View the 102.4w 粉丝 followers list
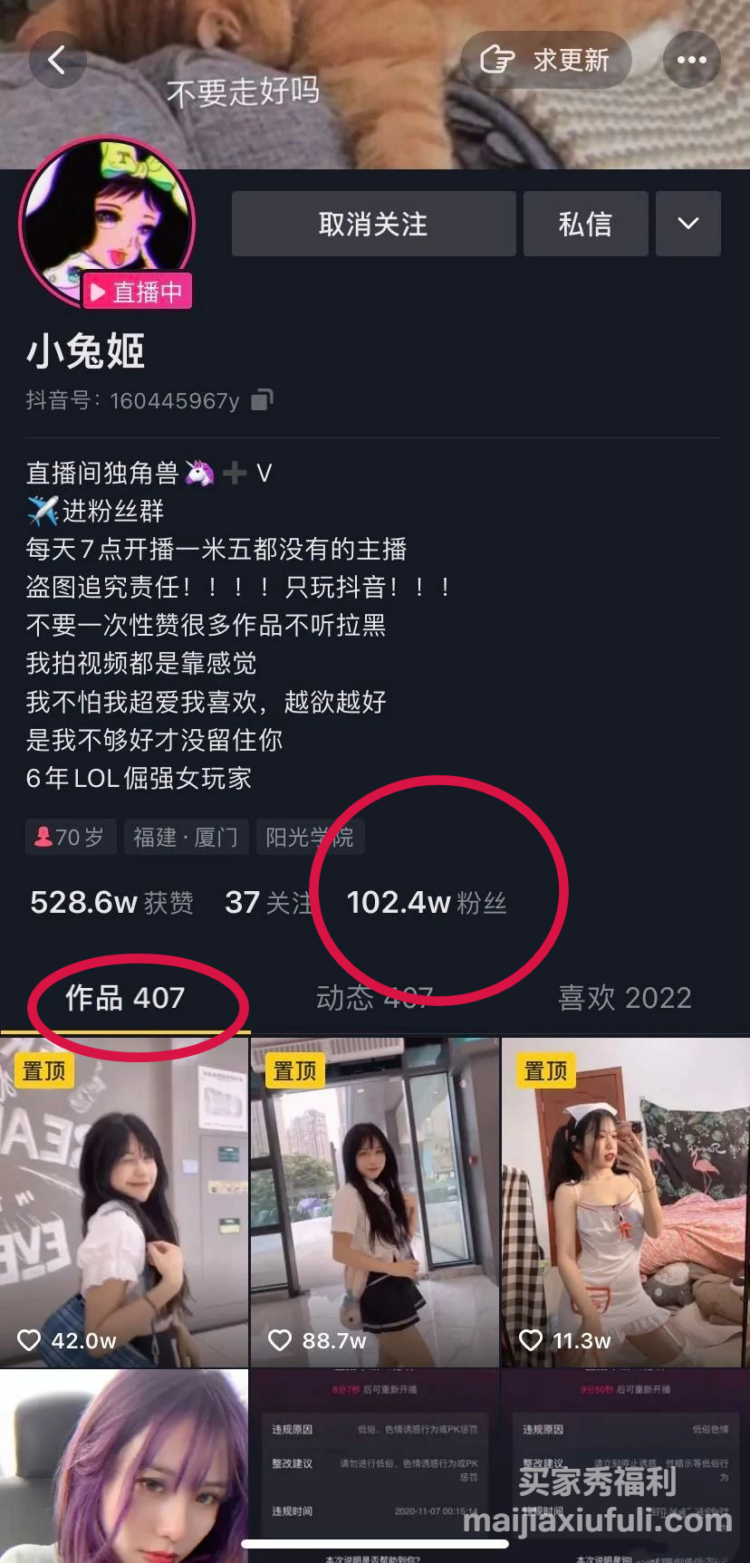Screen dimensions: 750x1563 point(426,903)
